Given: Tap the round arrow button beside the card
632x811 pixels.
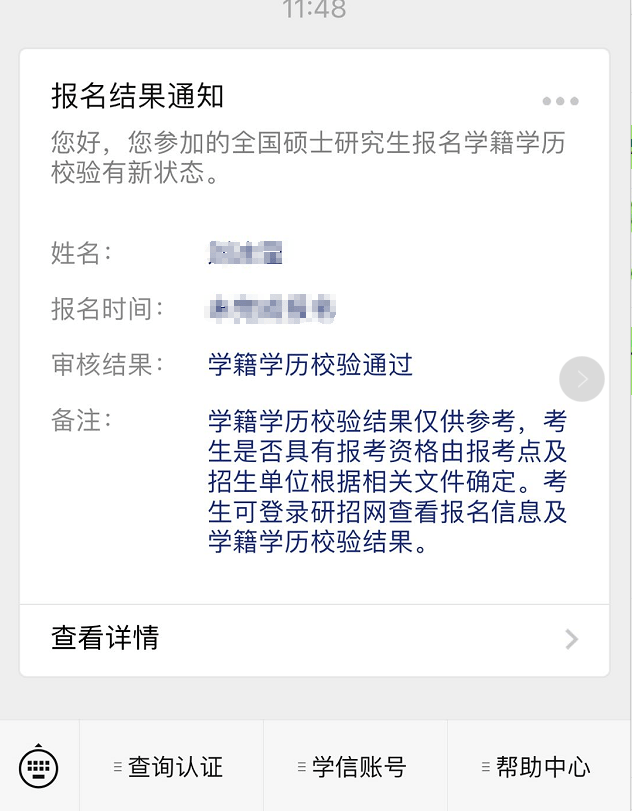Looking at the screenshot, I should pyautogui.click(x=582, y=379).
